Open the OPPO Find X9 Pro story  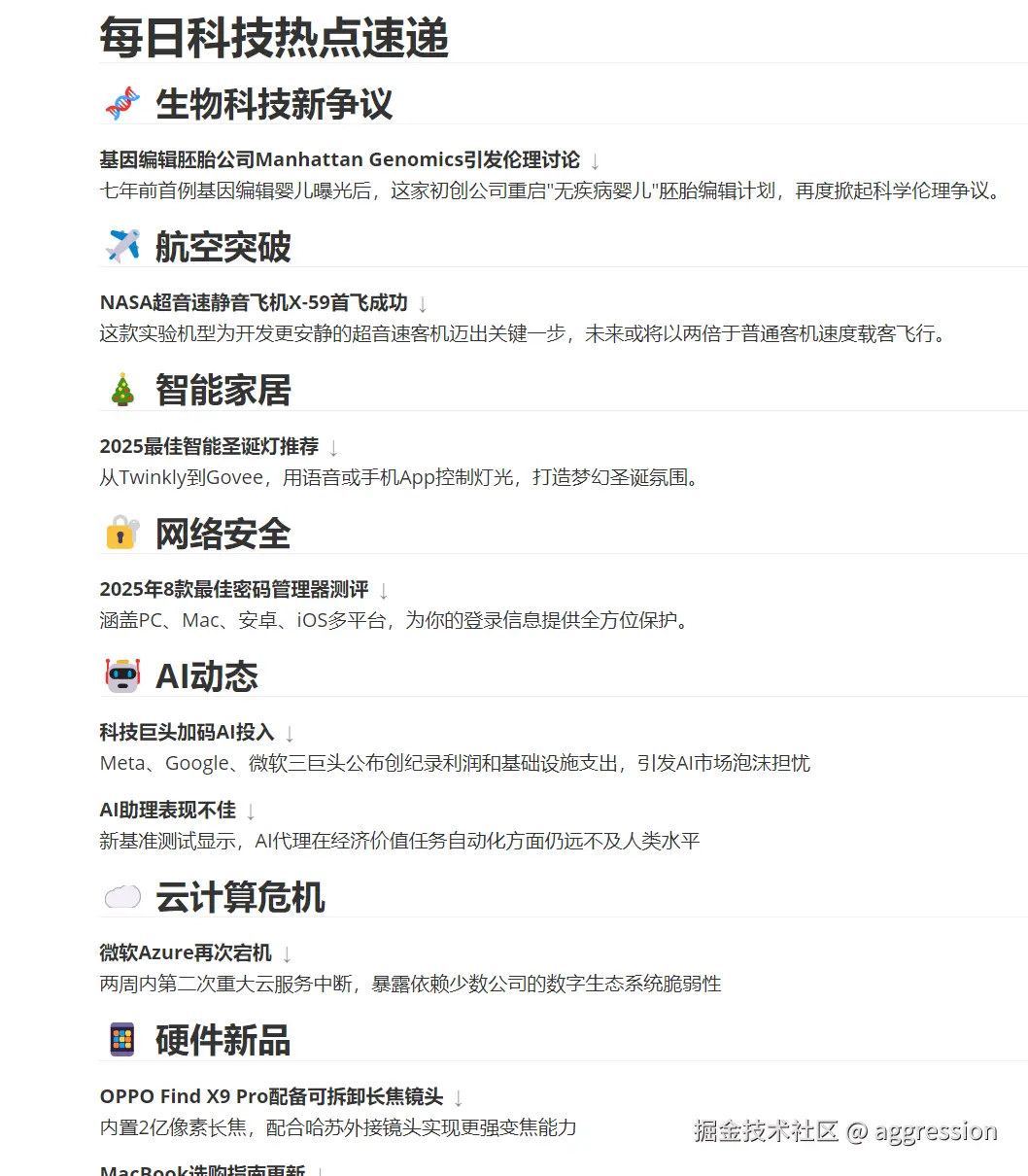pyautogui.click(x=271, y=1096)
